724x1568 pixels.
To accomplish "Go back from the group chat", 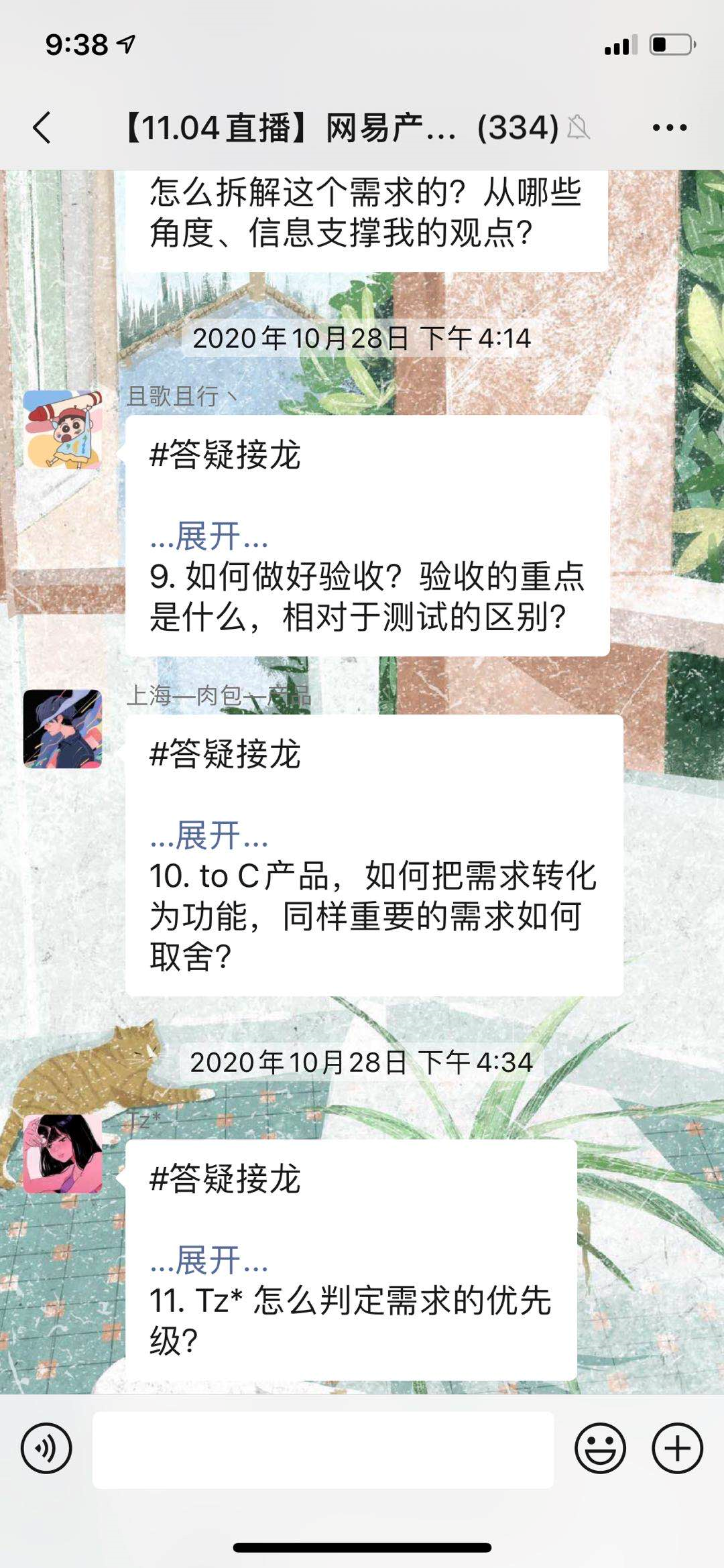I will (42, 127).
